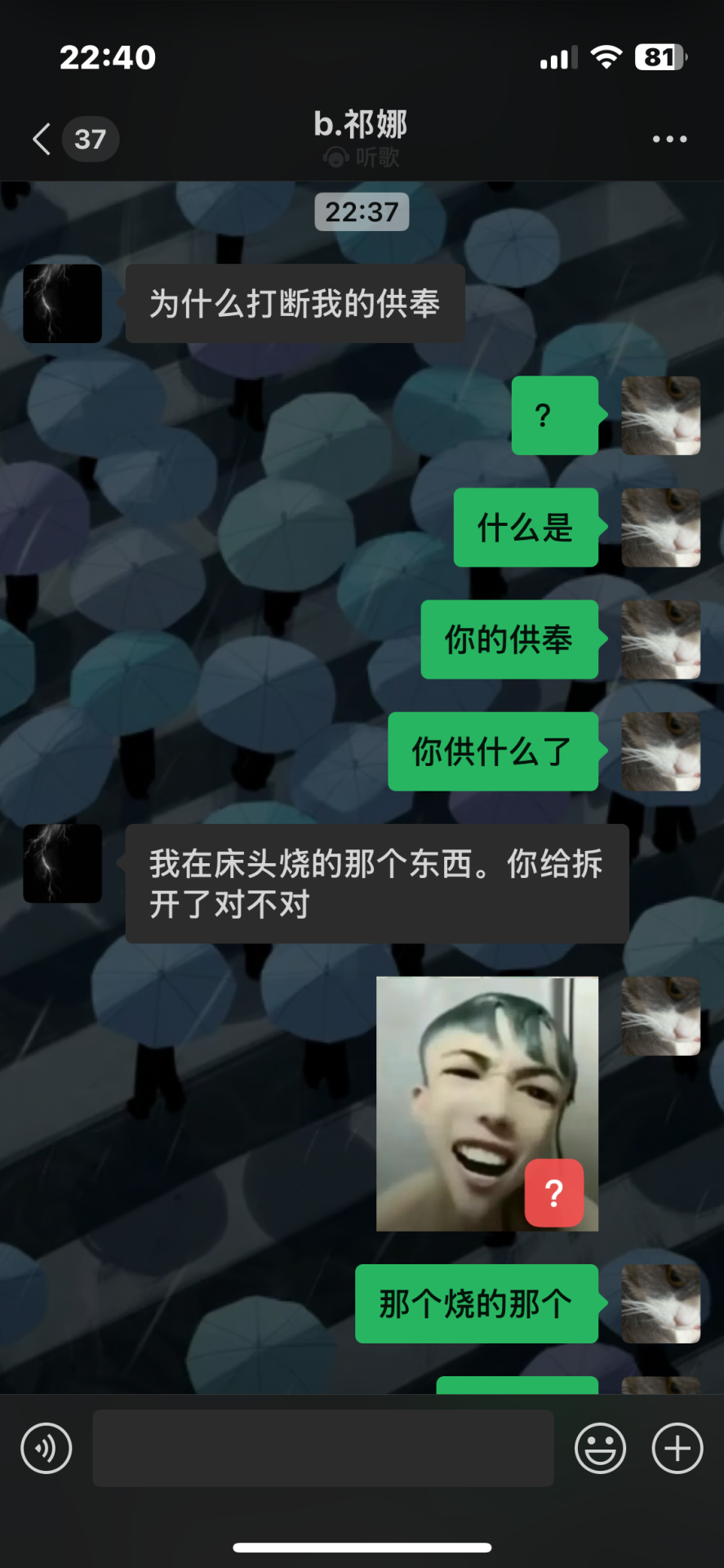Tap the message text field
Image resolution: width=724 pixels, height=1568 pixels.
322,1448
